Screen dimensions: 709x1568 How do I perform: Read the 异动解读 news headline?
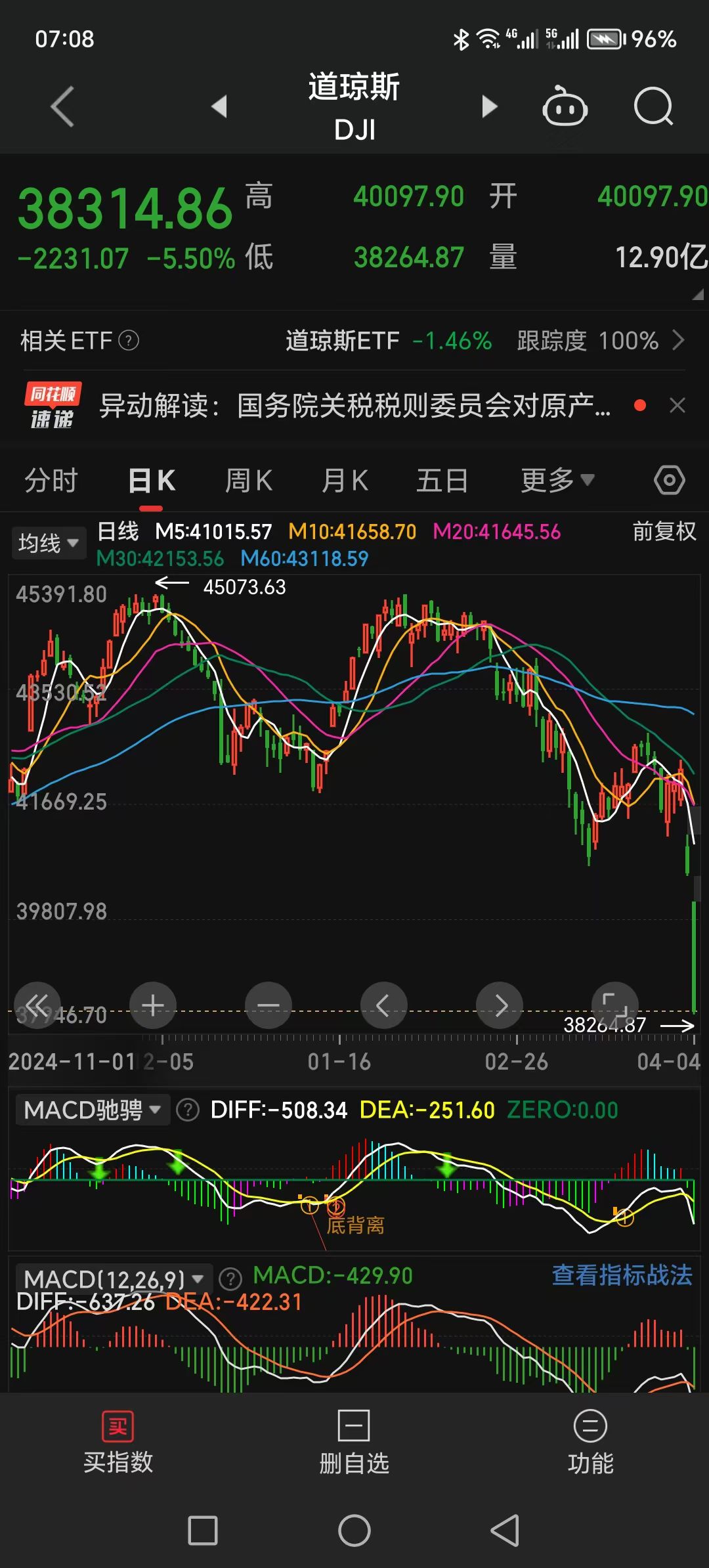pyautogui.click(x=354, y=406)
